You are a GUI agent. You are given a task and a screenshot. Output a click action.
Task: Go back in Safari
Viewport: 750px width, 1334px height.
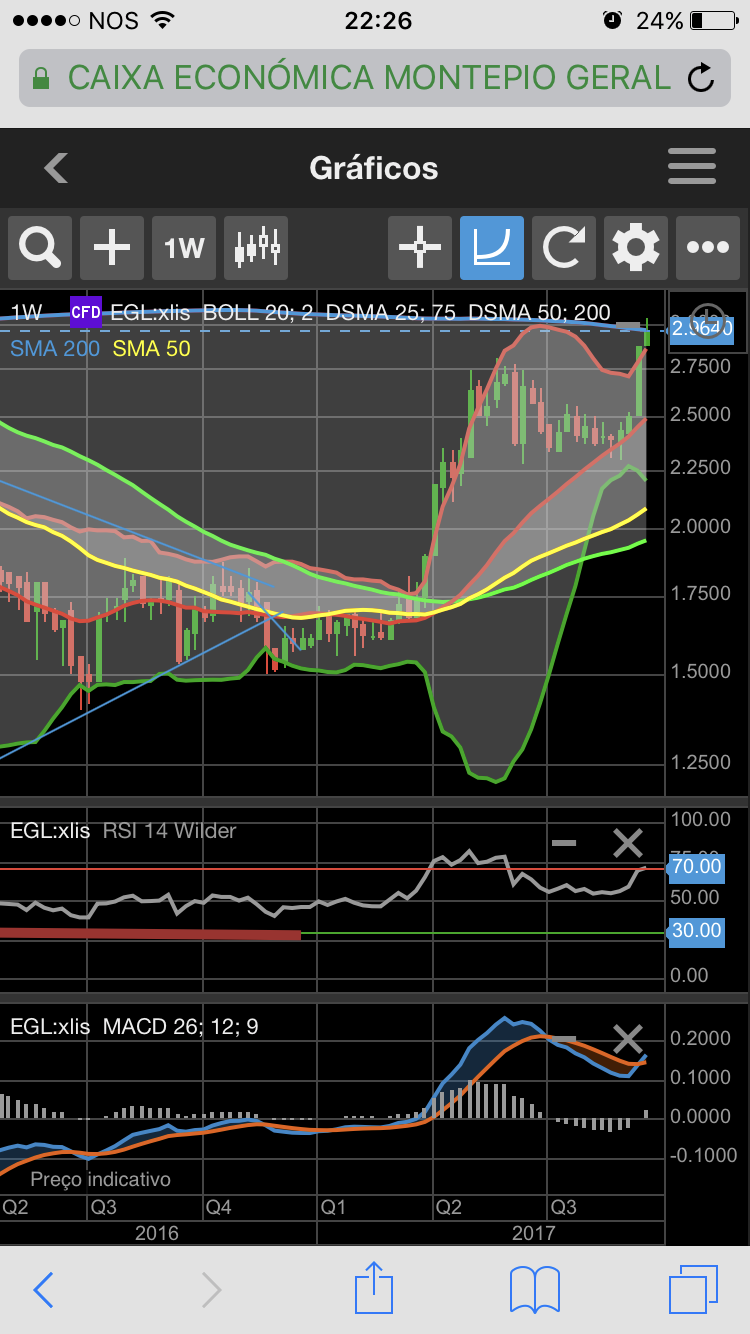click(x=43, y=1288)
